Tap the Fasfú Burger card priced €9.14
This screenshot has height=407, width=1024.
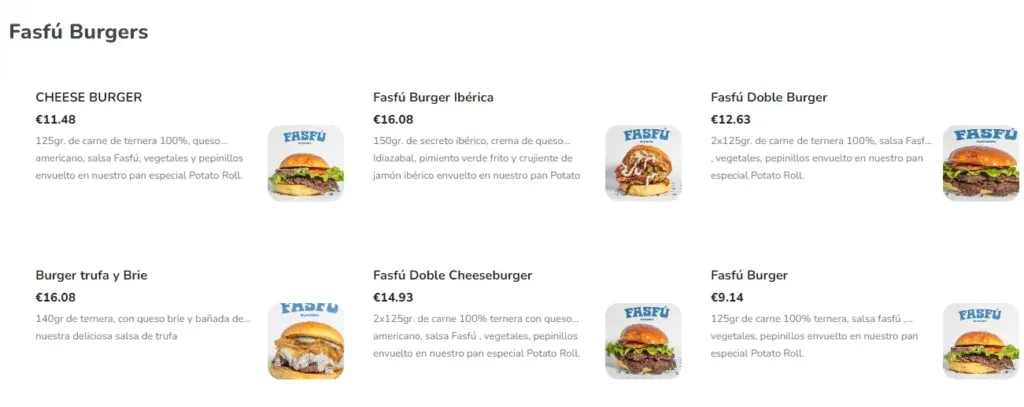click(x=749, y=276)
